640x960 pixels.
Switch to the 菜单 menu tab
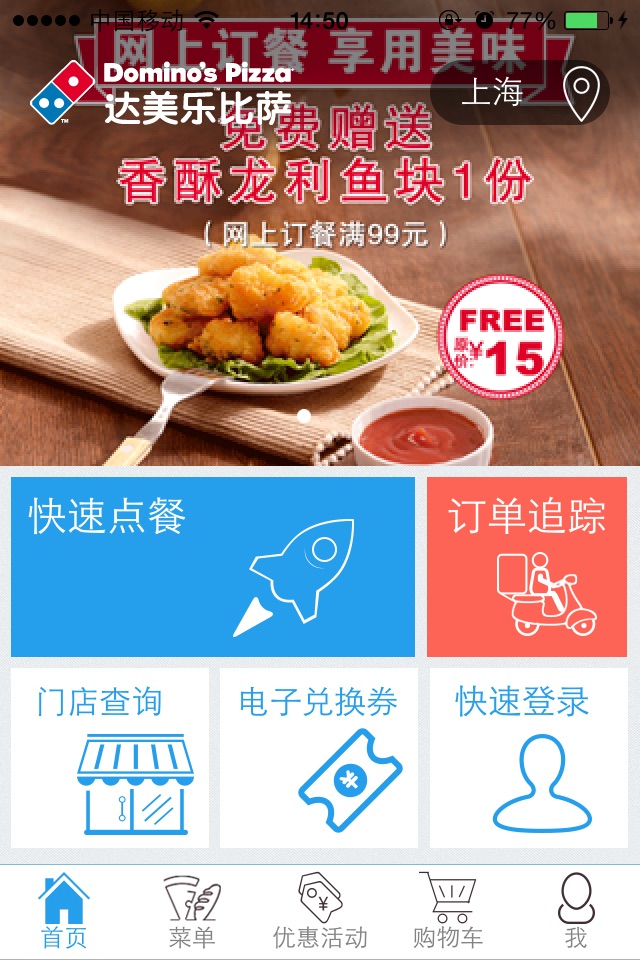point(192,911)
